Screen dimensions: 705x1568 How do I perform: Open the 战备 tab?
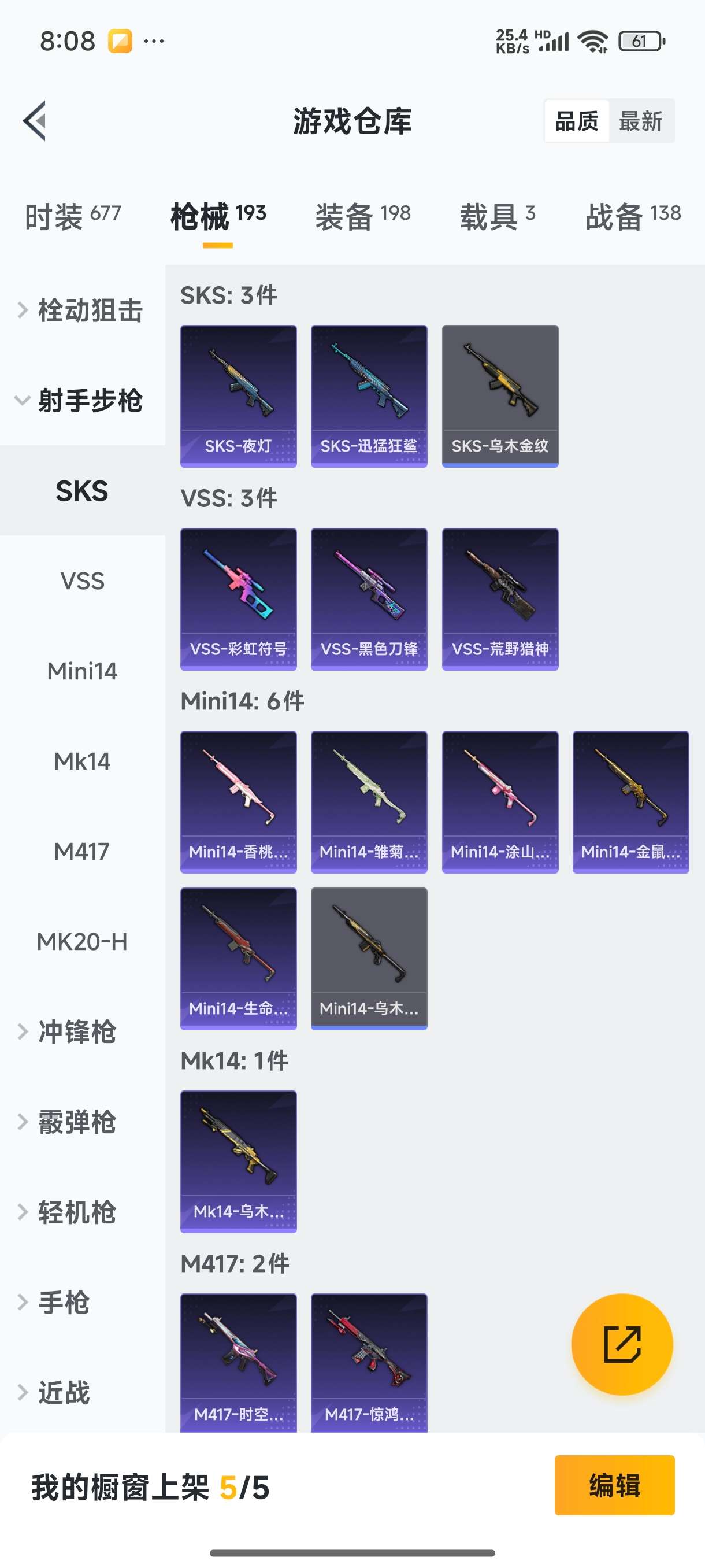[x=633, y=216]
